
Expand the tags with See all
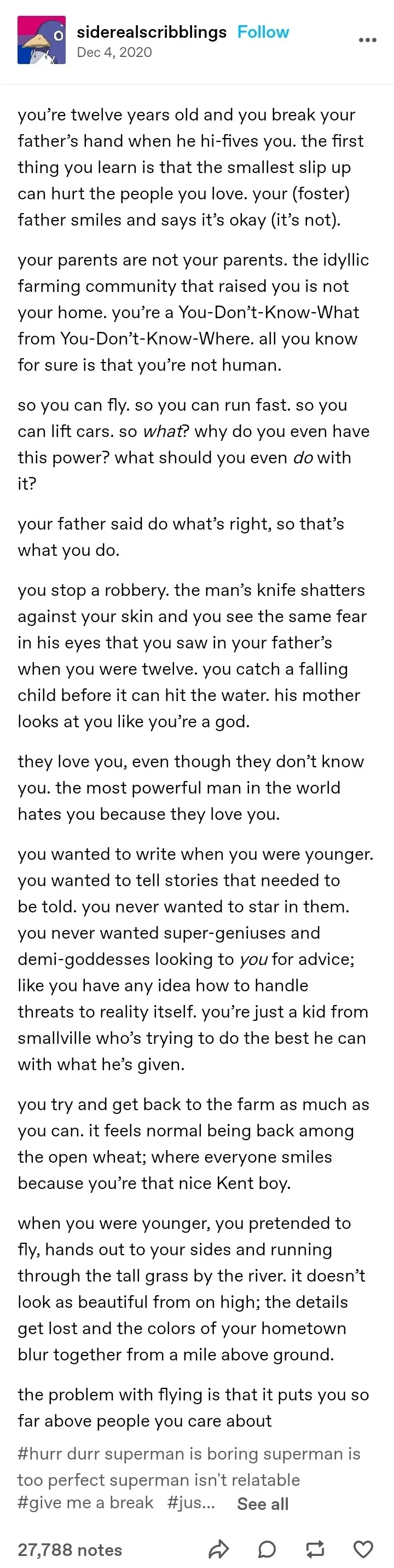[263, 1503]
